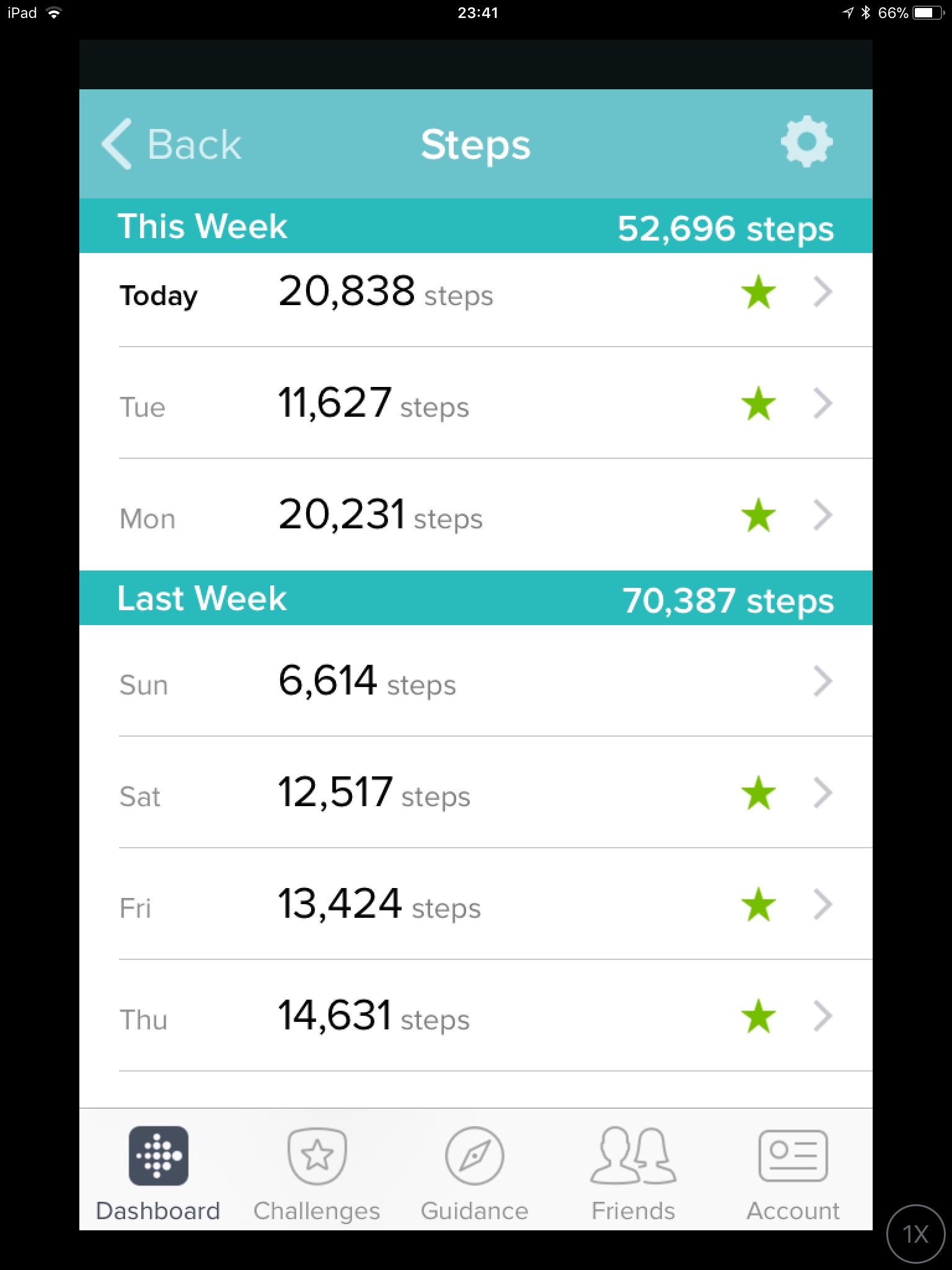The height and width of the screenshot is (1270, 952).
Task: Open the Account tab
Action: 793,1172
